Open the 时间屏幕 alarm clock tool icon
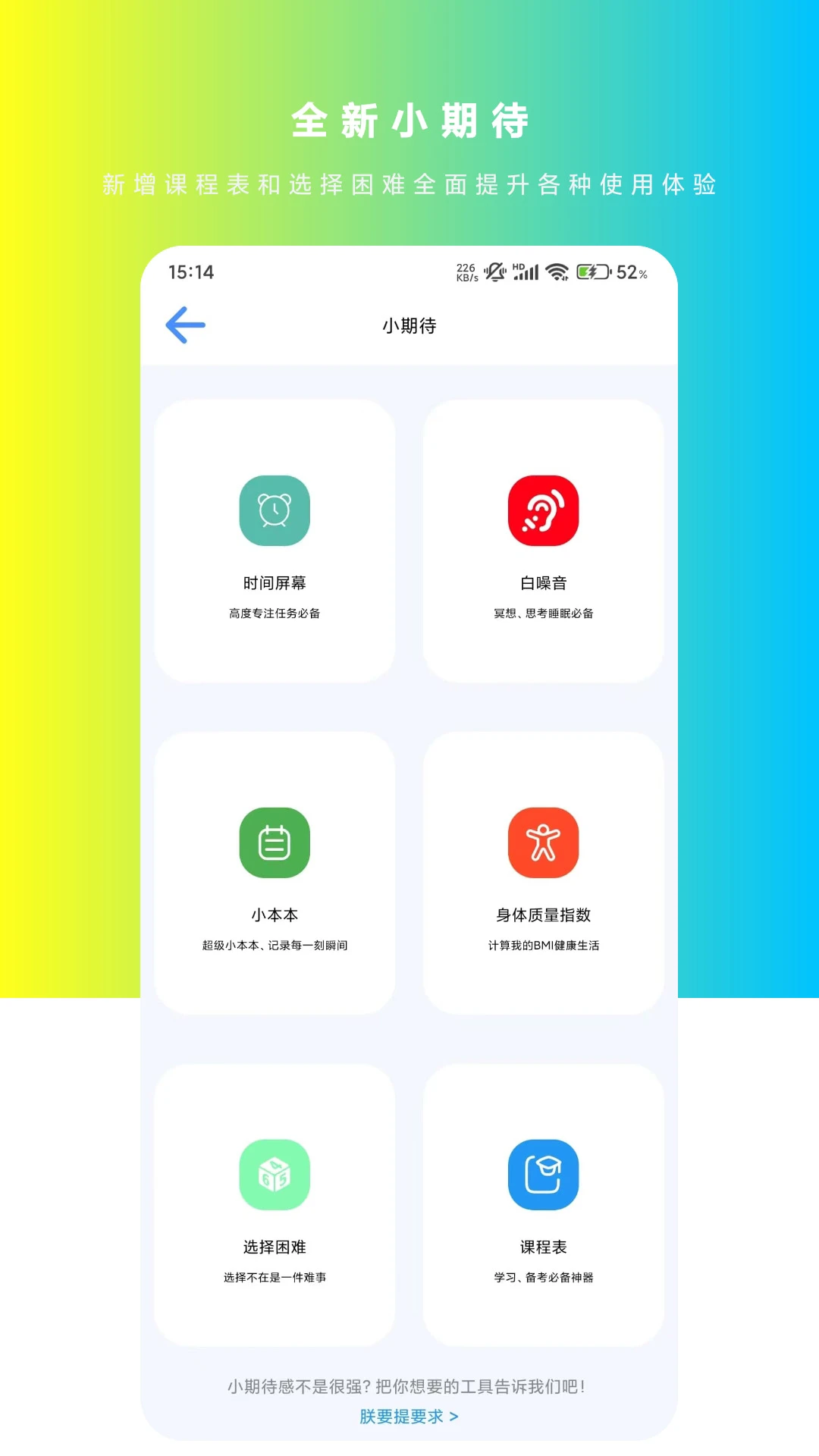819x1456 pixels. 275,510
